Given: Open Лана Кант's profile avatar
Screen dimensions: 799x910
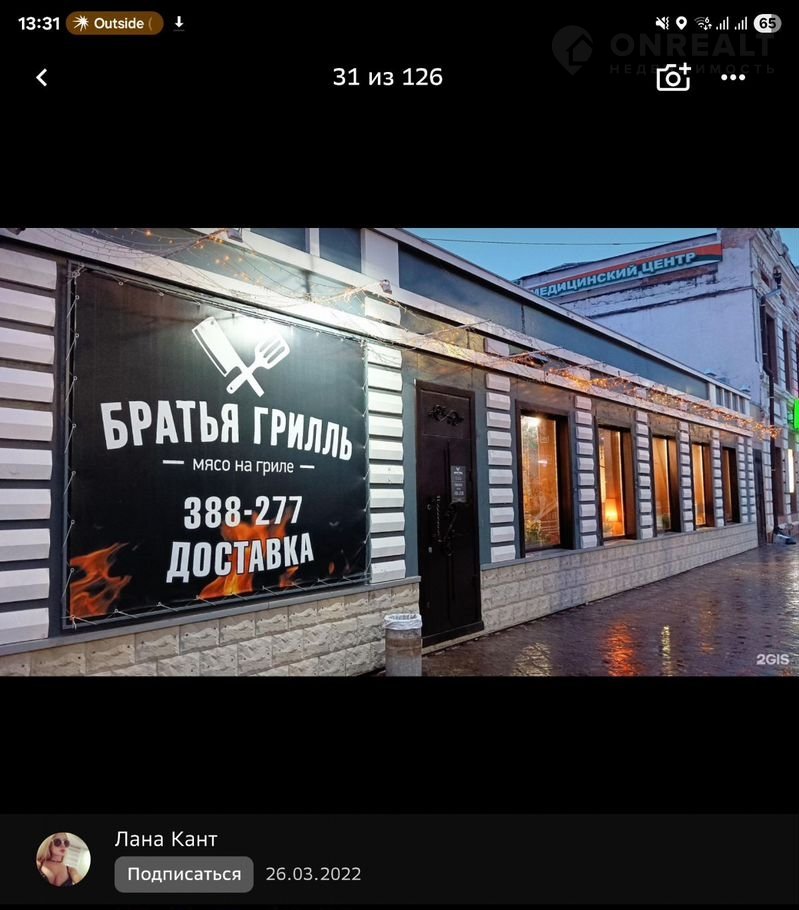Looking at the screenshot, I should [63, 859].
